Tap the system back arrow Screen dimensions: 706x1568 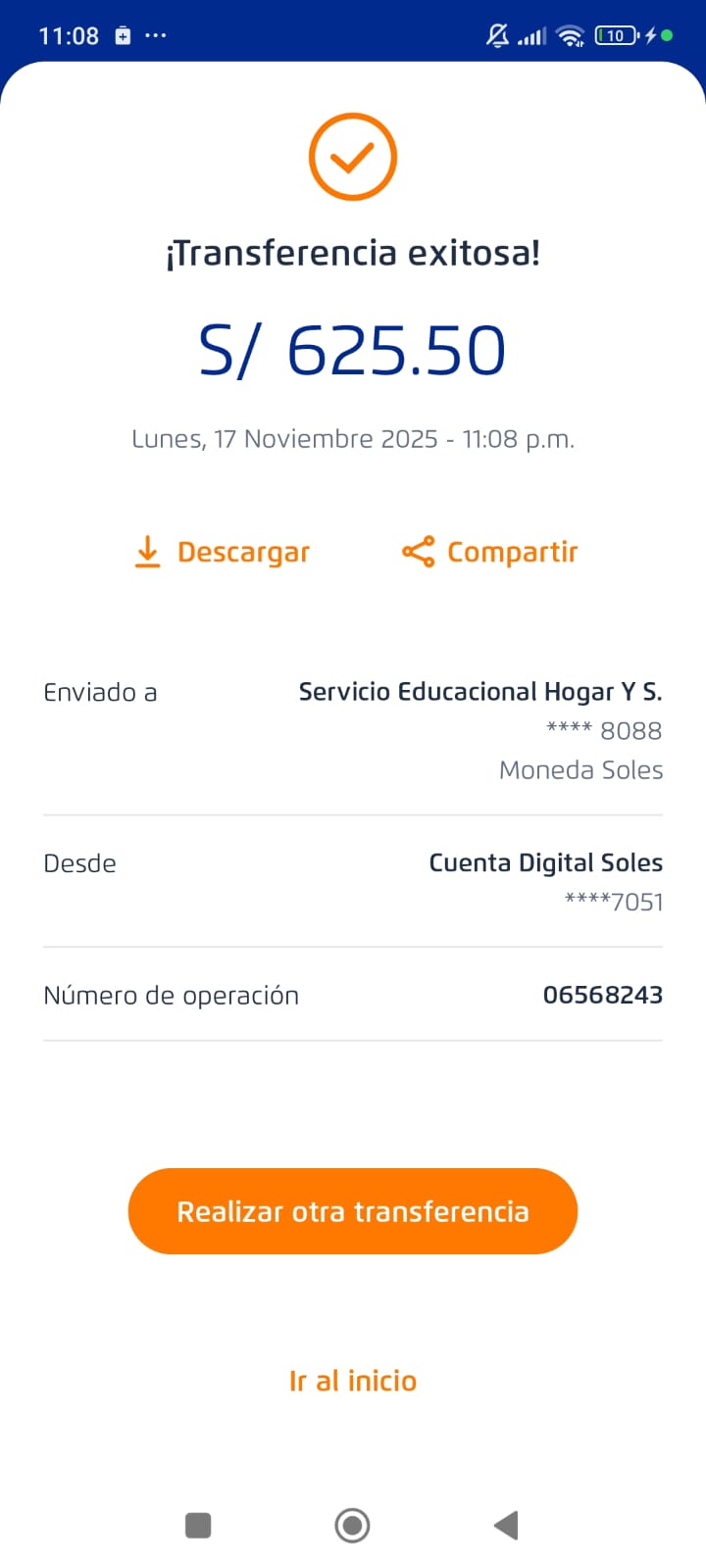point(506,1525)
